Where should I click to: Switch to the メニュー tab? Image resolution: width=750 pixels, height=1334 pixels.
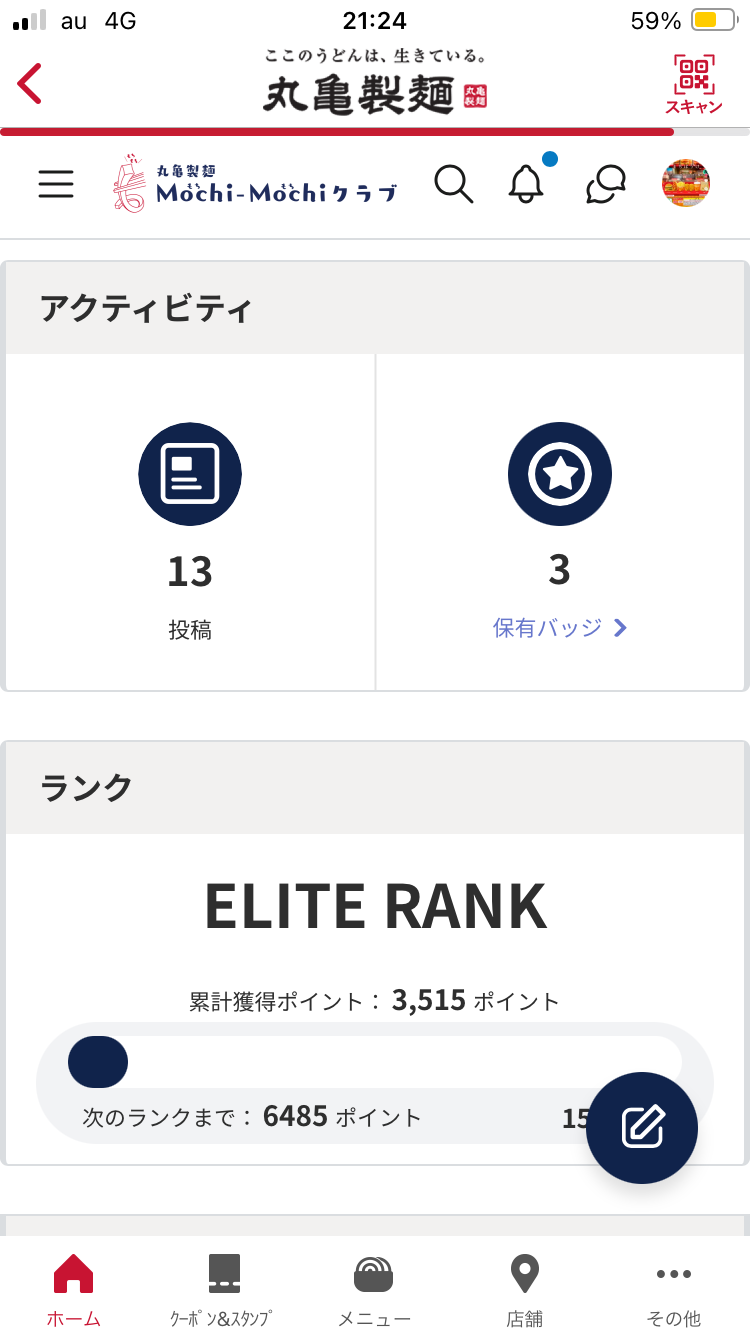(374, 1290)
